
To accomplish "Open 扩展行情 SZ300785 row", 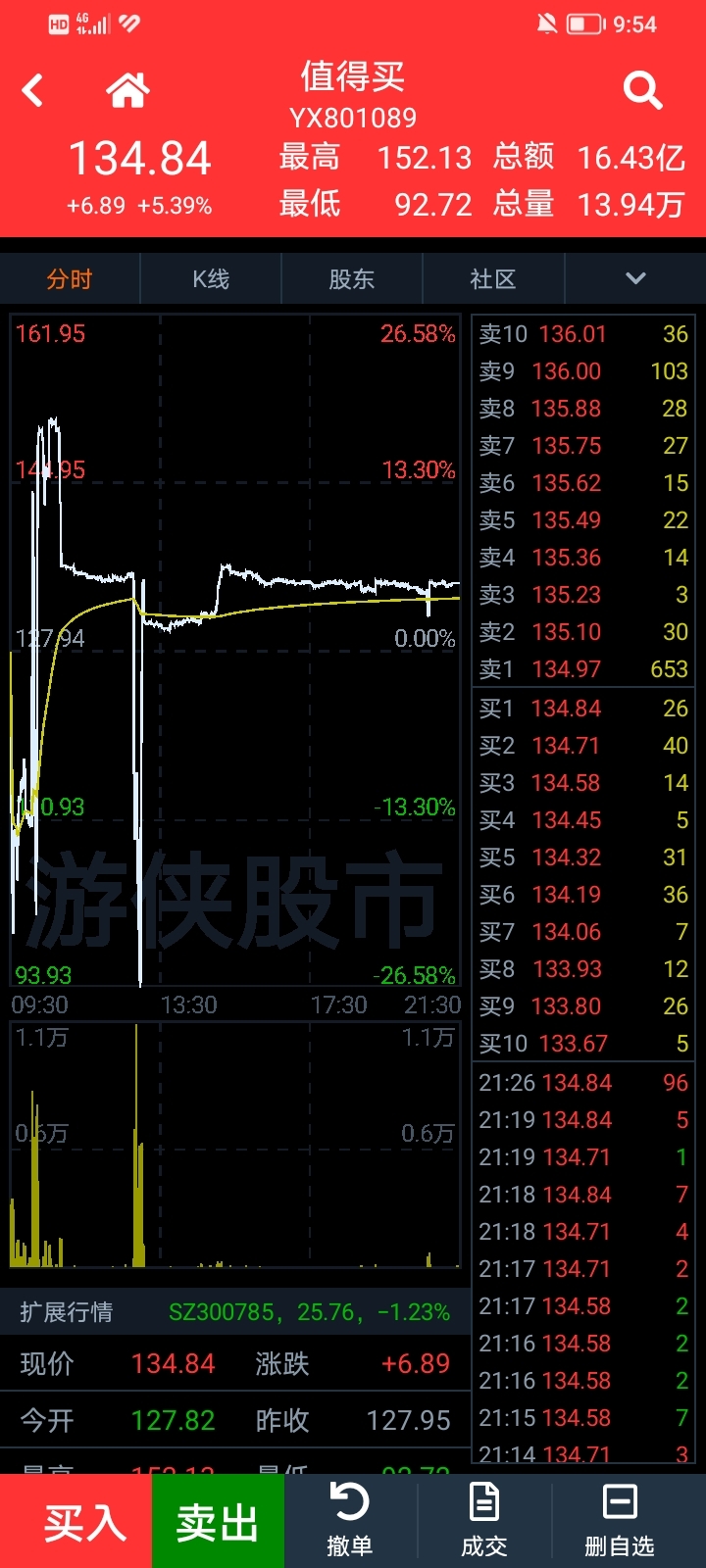I will (235, 1312).
